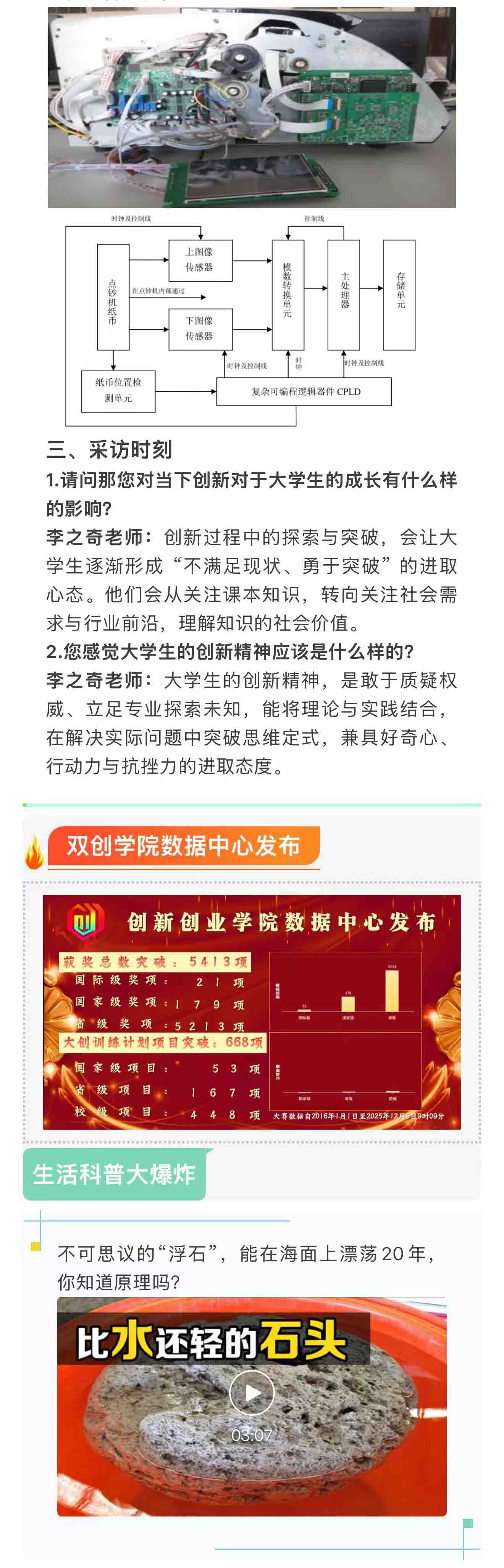
Task: Open the red data center statistics image
Action: point(252,1012)
